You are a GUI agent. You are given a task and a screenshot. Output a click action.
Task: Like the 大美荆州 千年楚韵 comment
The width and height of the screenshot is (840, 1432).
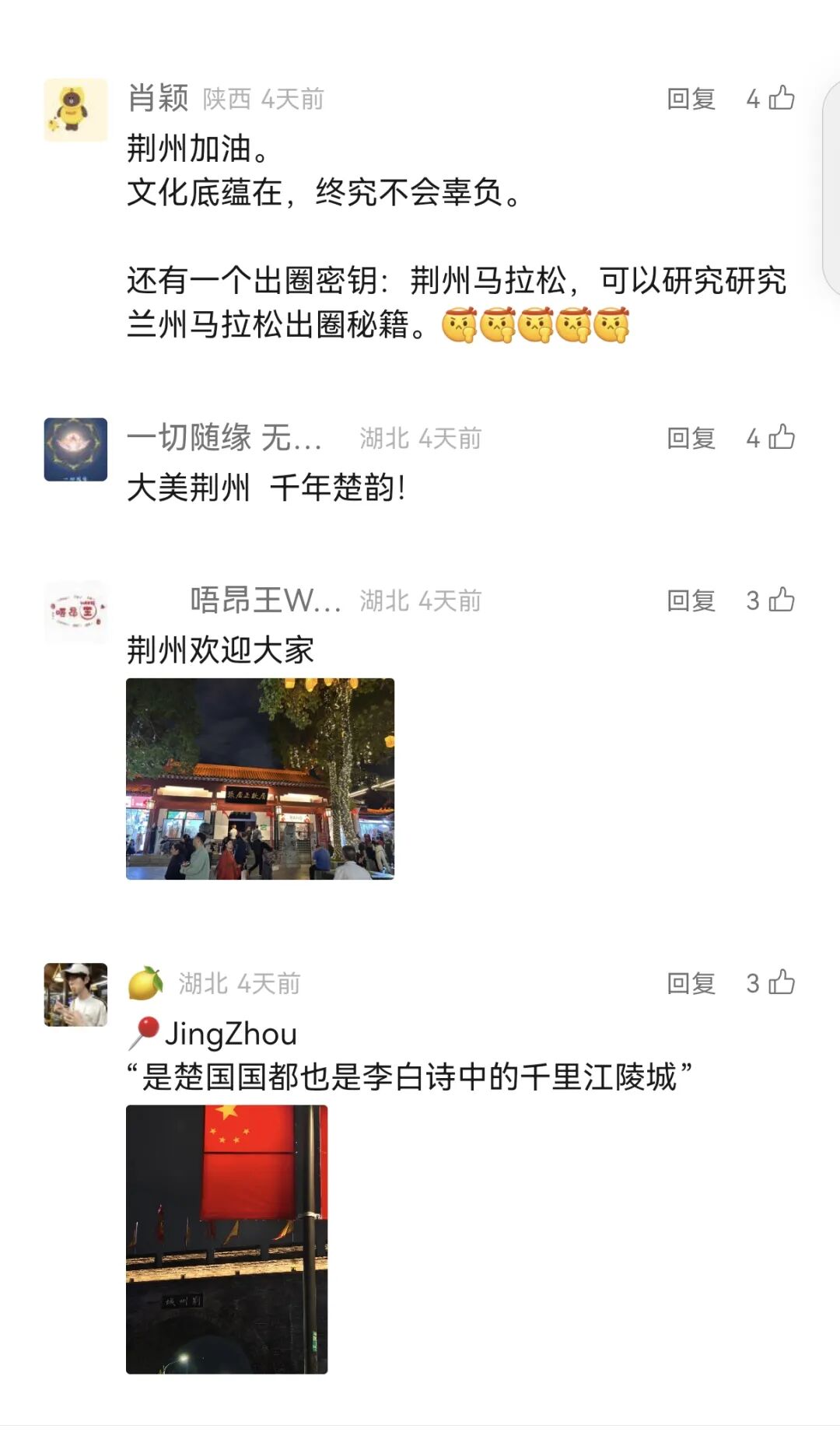click(x=781, y=438)
